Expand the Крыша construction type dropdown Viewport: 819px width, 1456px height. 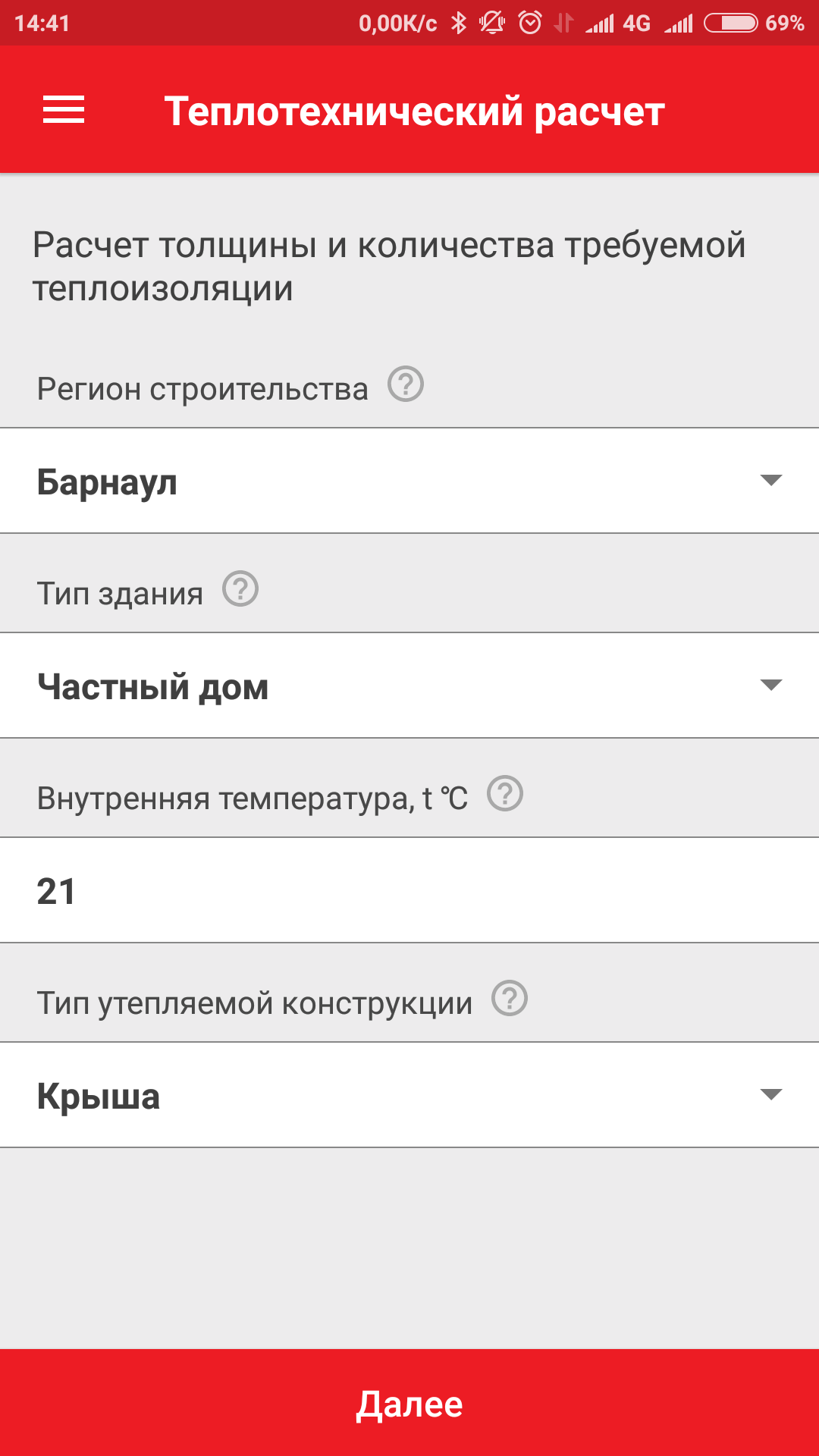pos(409,1095)
